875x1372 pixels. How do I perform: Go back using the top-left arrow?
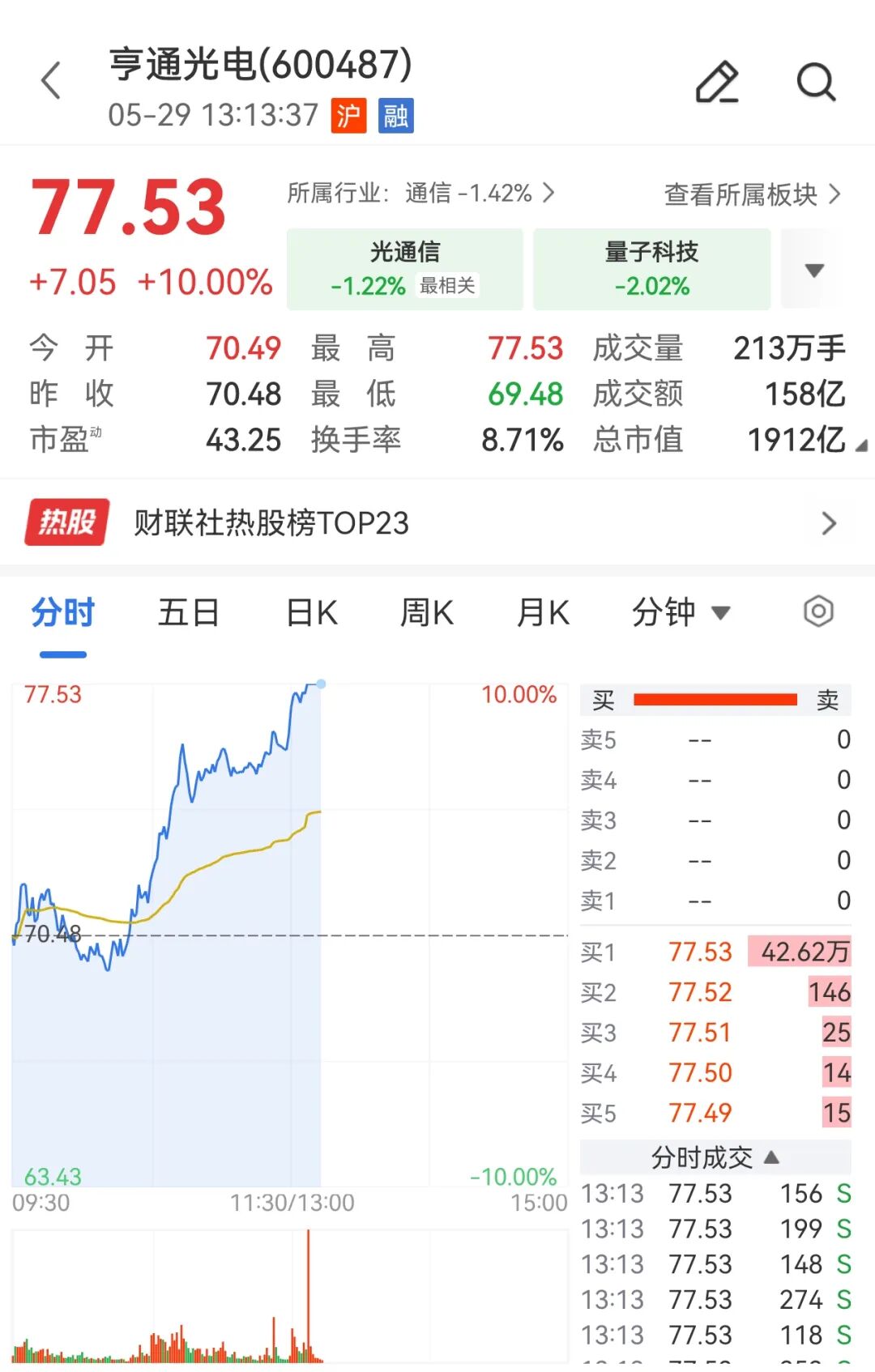click(x=51, y=80)
